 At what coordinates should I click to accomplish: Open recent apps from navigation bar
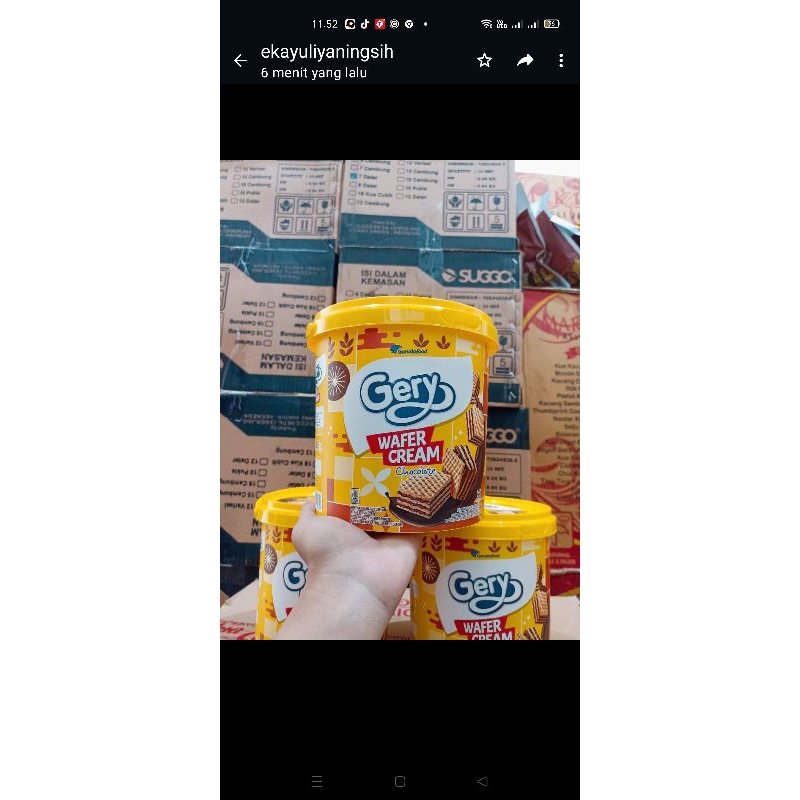317,781
